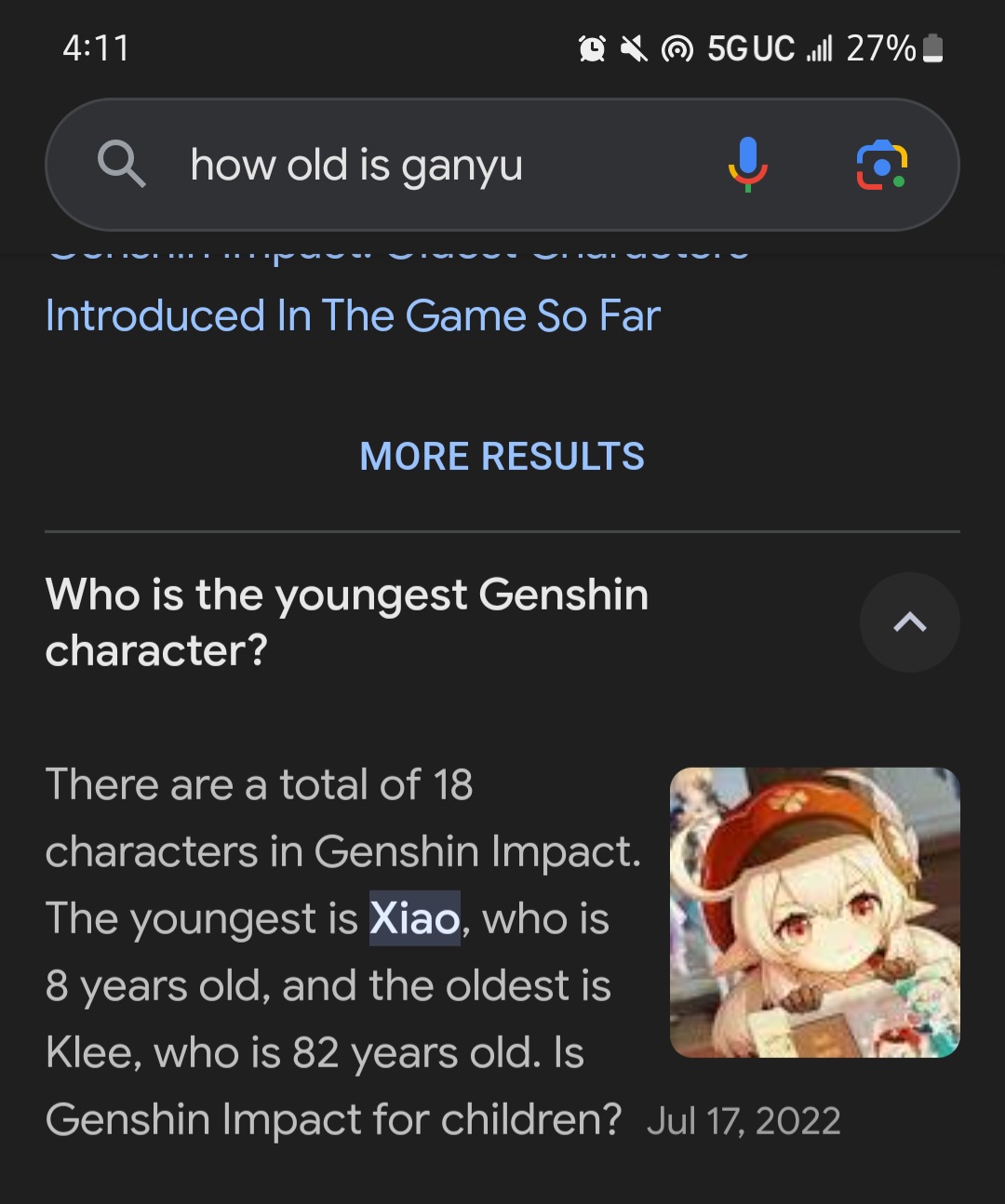Tap the "Jul 17, 2022" date text
This screenshot has height=1204, width=1005.
744,1119
